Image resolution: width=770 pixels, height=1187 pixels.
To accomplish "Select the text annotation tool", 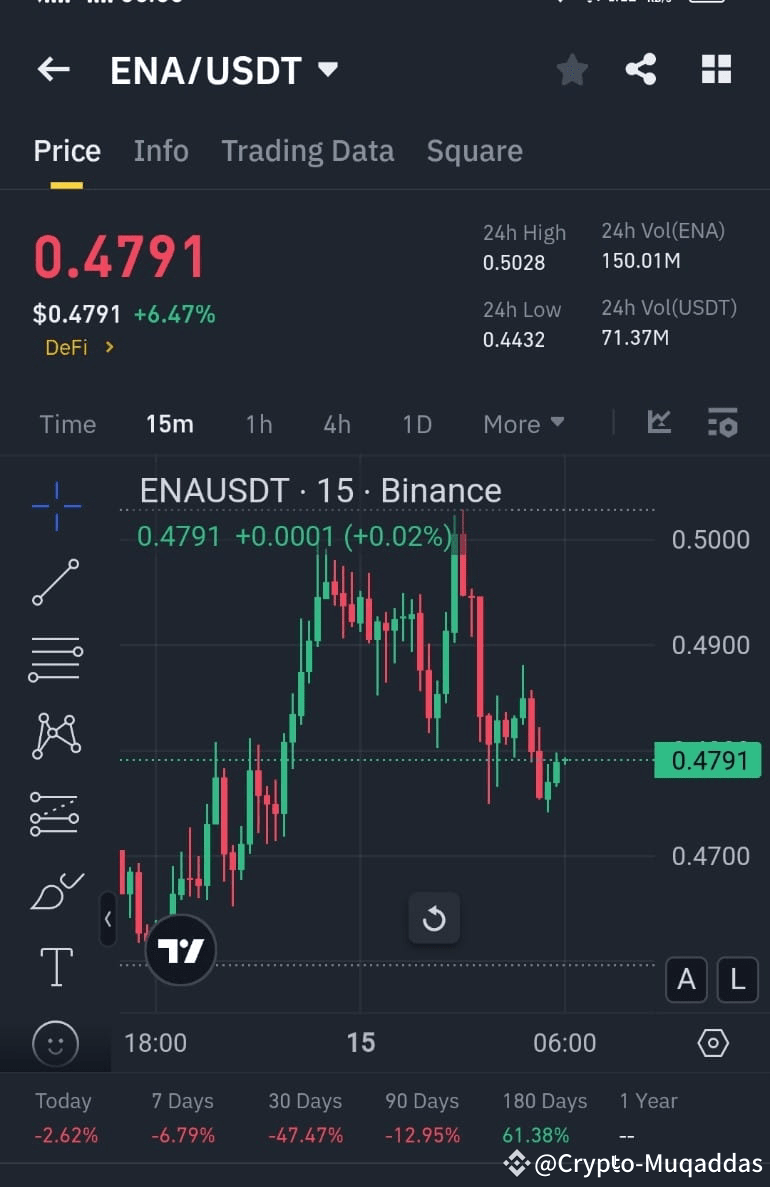I will coord(55,967).
